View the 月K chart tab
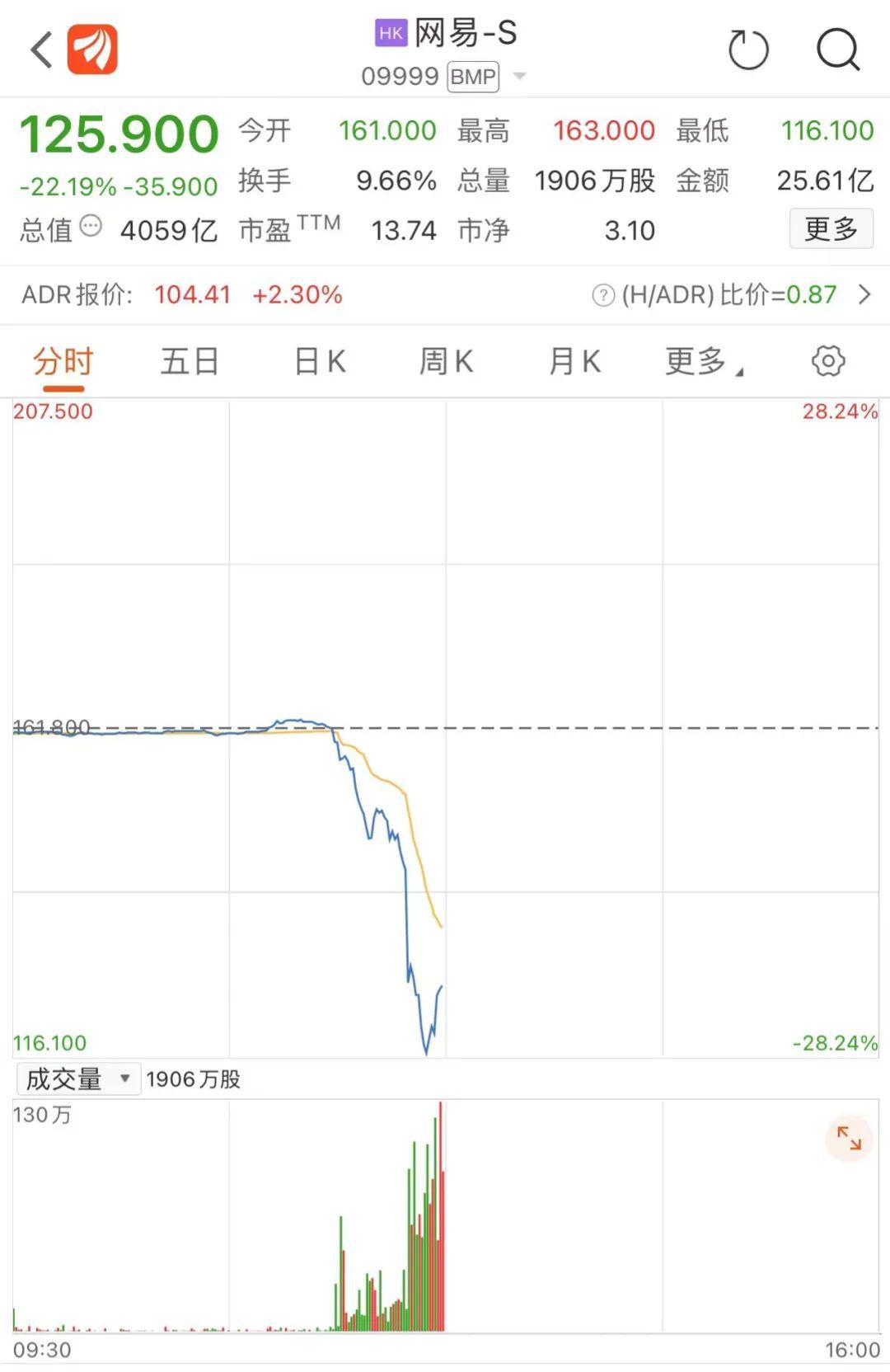 click(574, 361)
